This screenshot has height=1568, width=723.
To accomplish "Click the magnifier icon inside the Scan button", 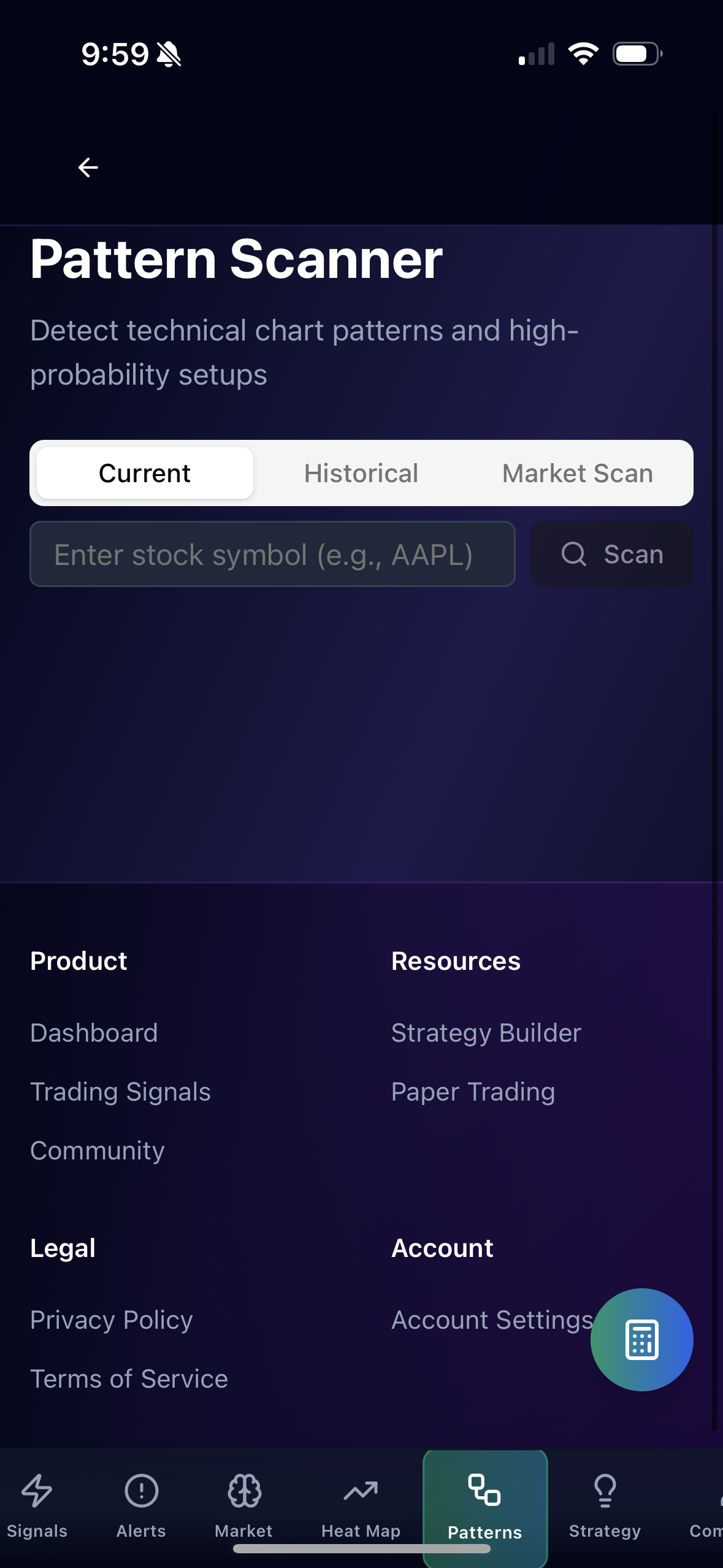I will pyautogui.click(x=573, y=553).
